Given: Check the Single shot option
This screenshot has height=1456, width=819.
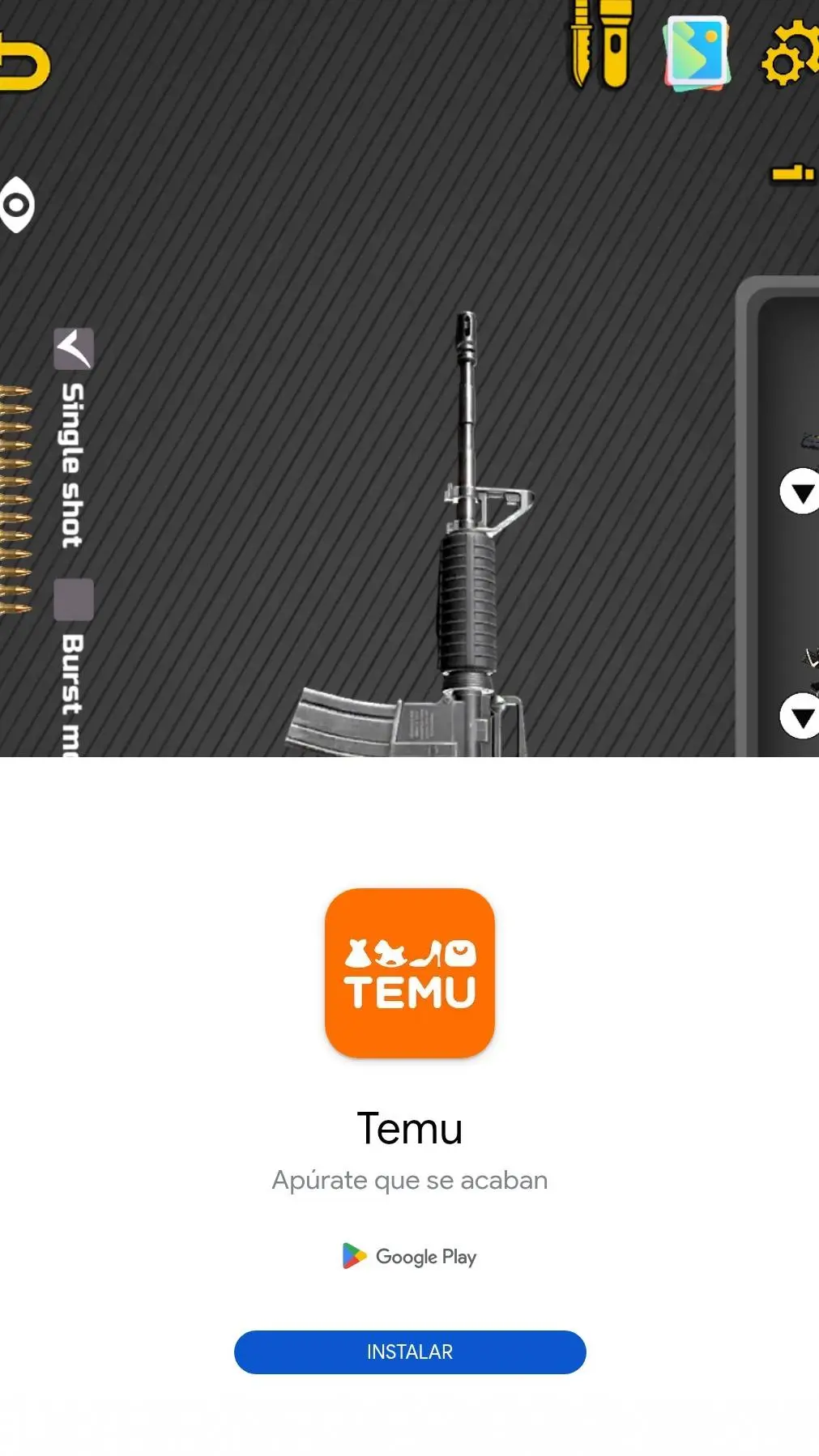Looking at the screenshot, I should [74, 349].
